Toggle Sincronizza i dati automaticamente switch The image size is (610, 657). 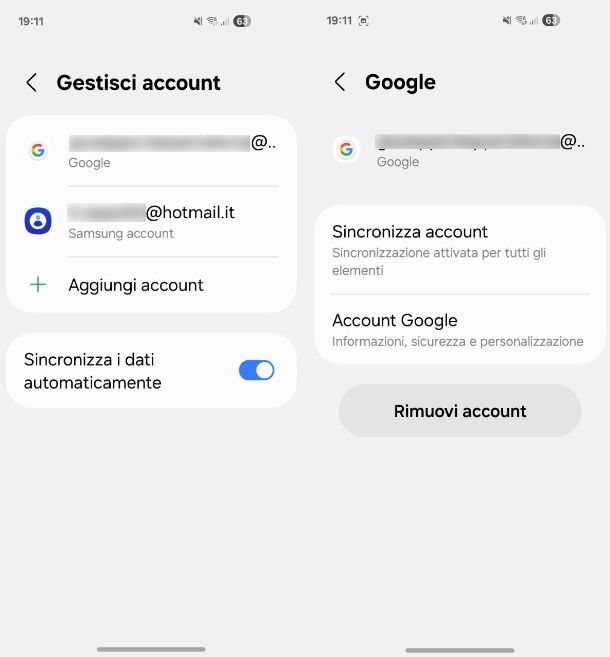[256, 370]
